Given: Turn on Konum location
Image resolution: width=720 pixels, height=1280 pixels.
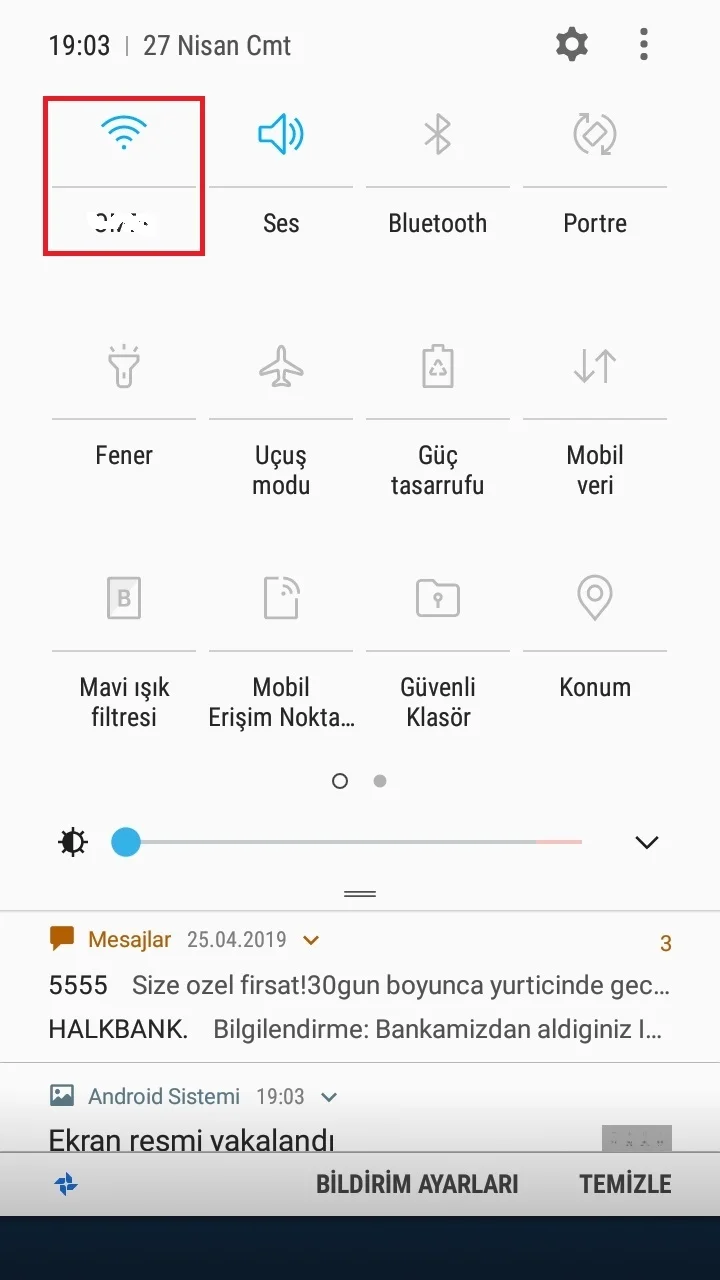Looking at the screenshot, I should (595, 598).
